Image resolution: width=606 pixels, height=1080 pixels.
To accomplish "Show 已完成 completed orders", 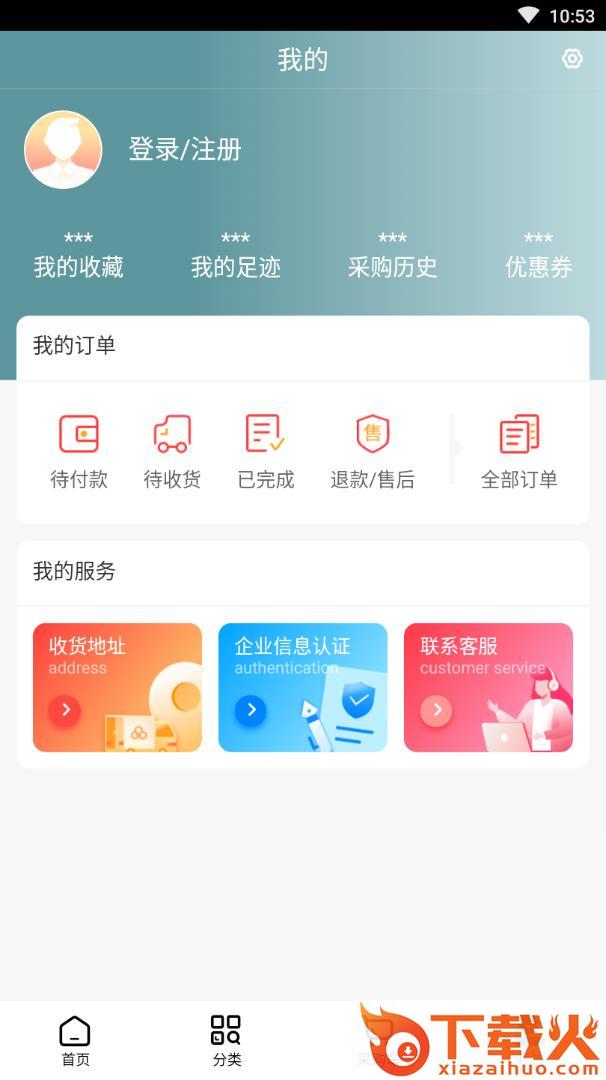I will 265,452.
